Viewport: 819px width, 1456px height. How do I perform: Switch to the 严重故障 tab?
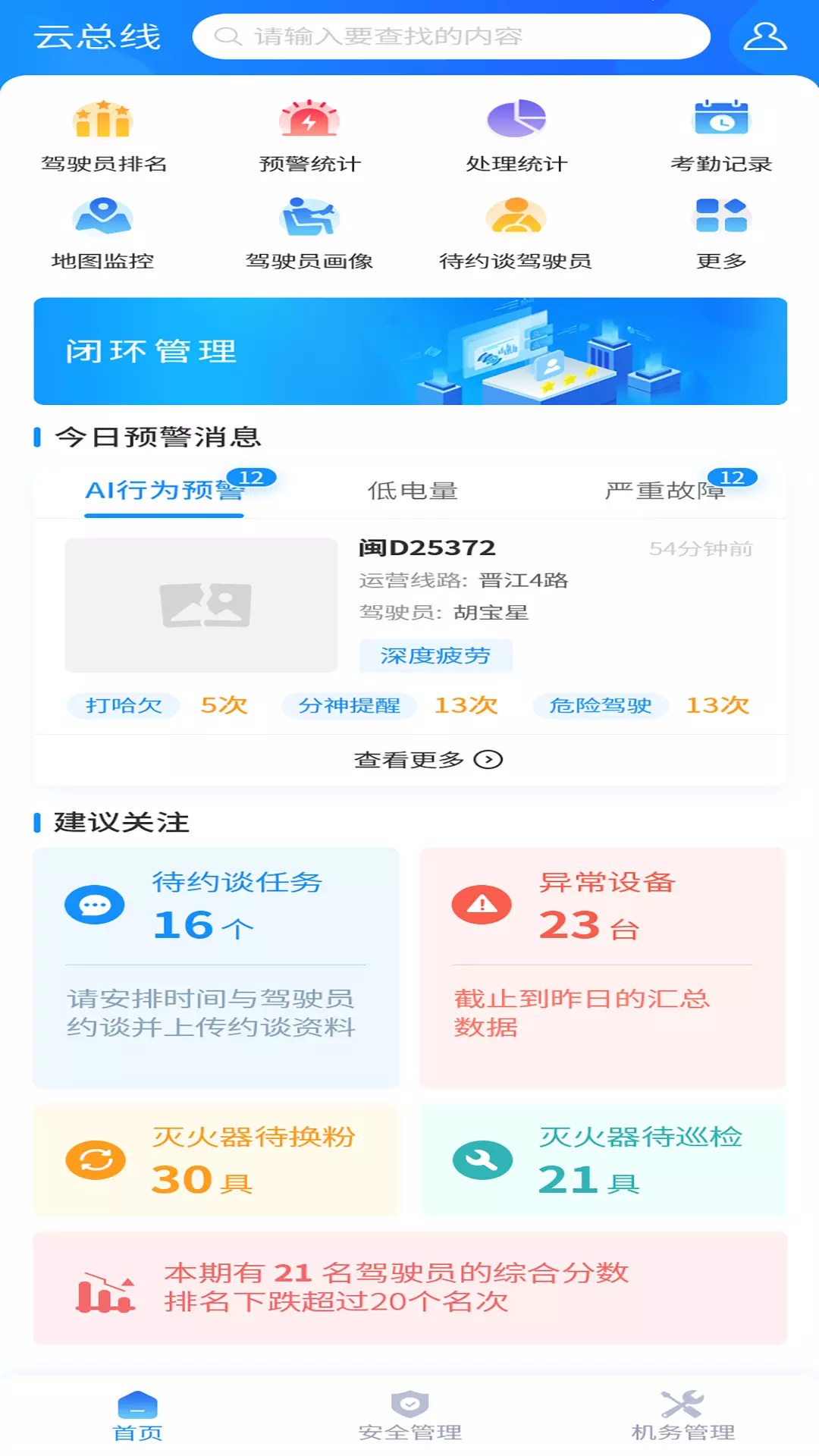(x=665, y=491)
